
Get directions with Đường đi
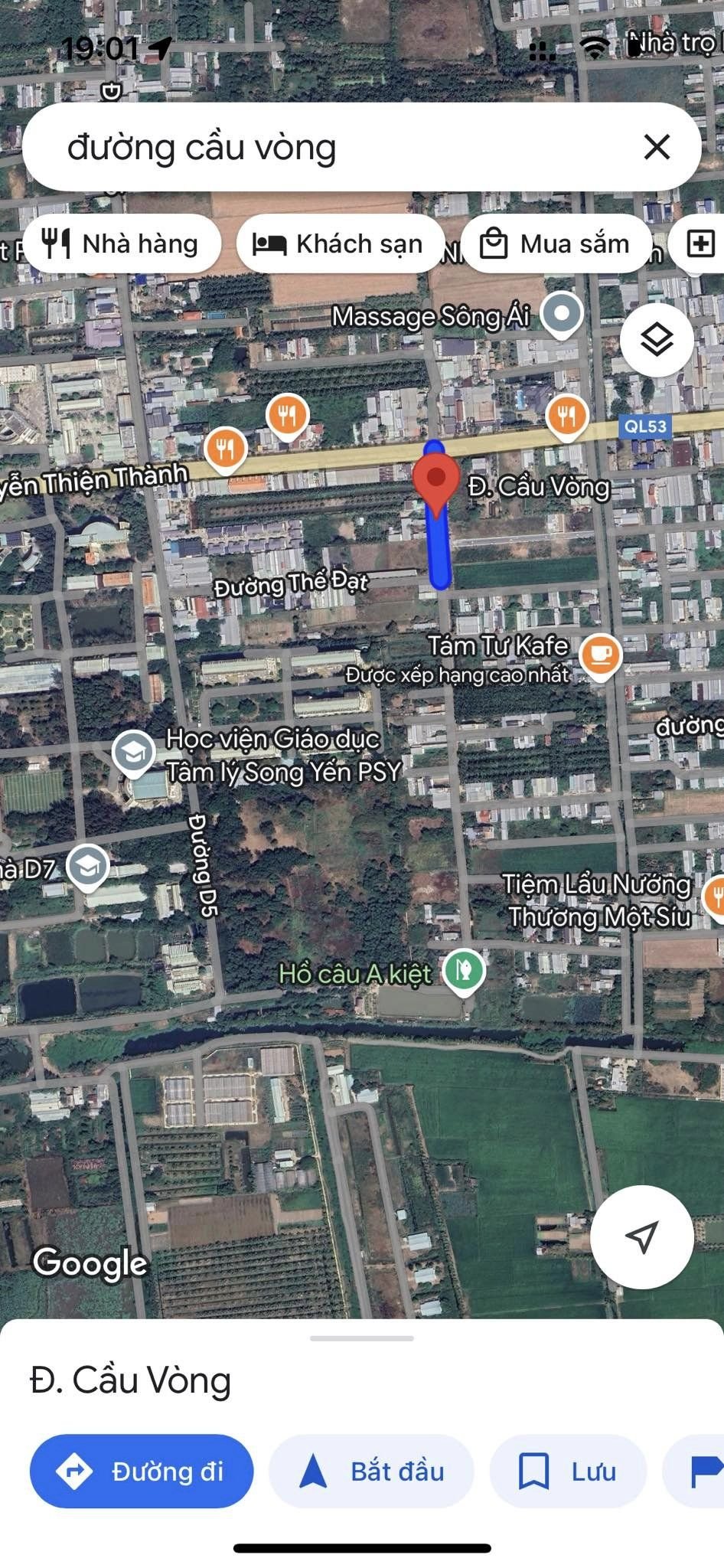click(x=142, y=1471)
